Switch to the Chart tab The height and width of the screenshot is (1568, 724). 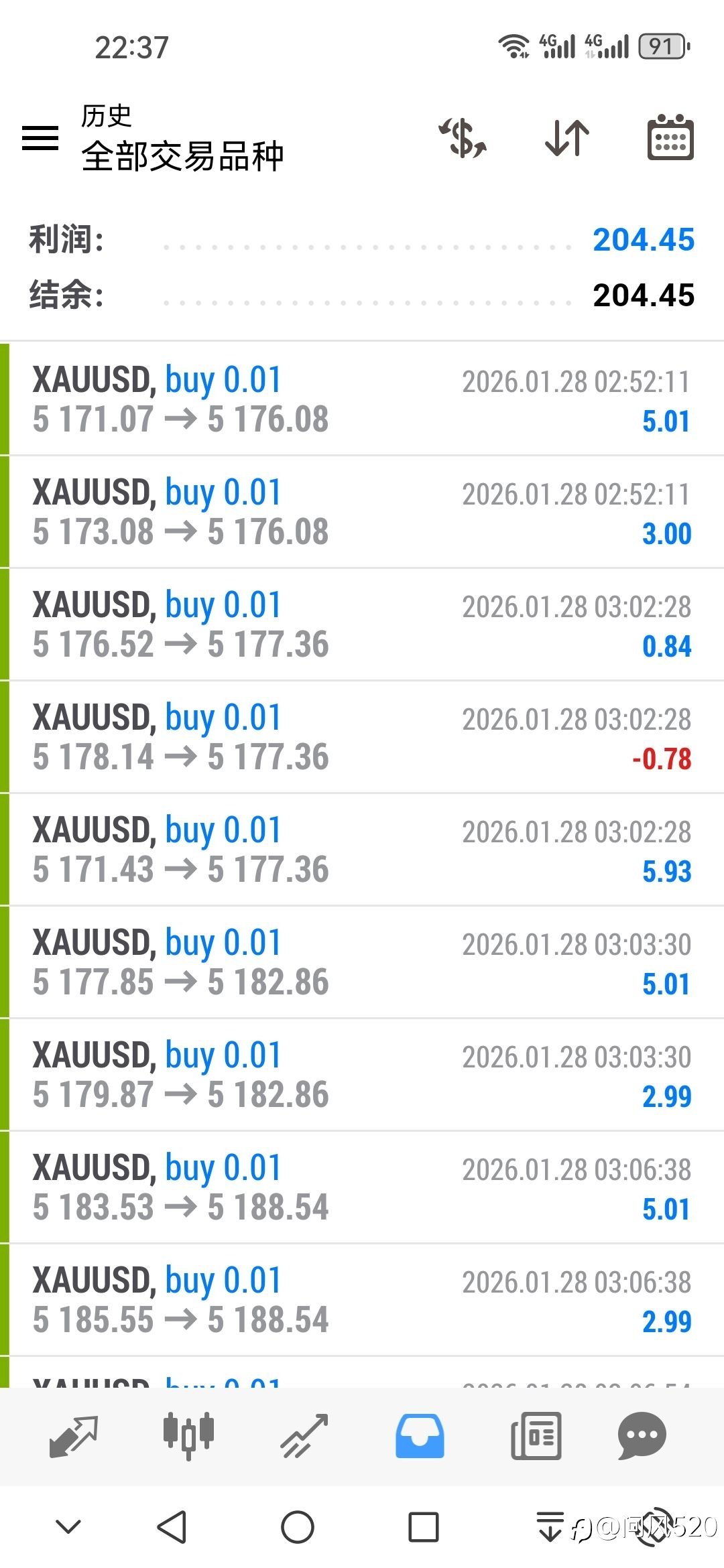tap(188, 1435)
